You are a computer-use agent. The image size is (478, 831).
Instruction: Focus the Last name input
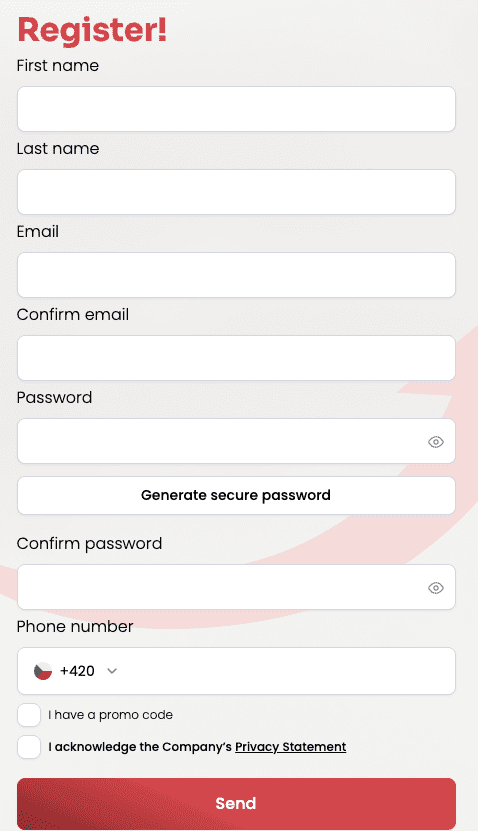[x=236, y=192]
